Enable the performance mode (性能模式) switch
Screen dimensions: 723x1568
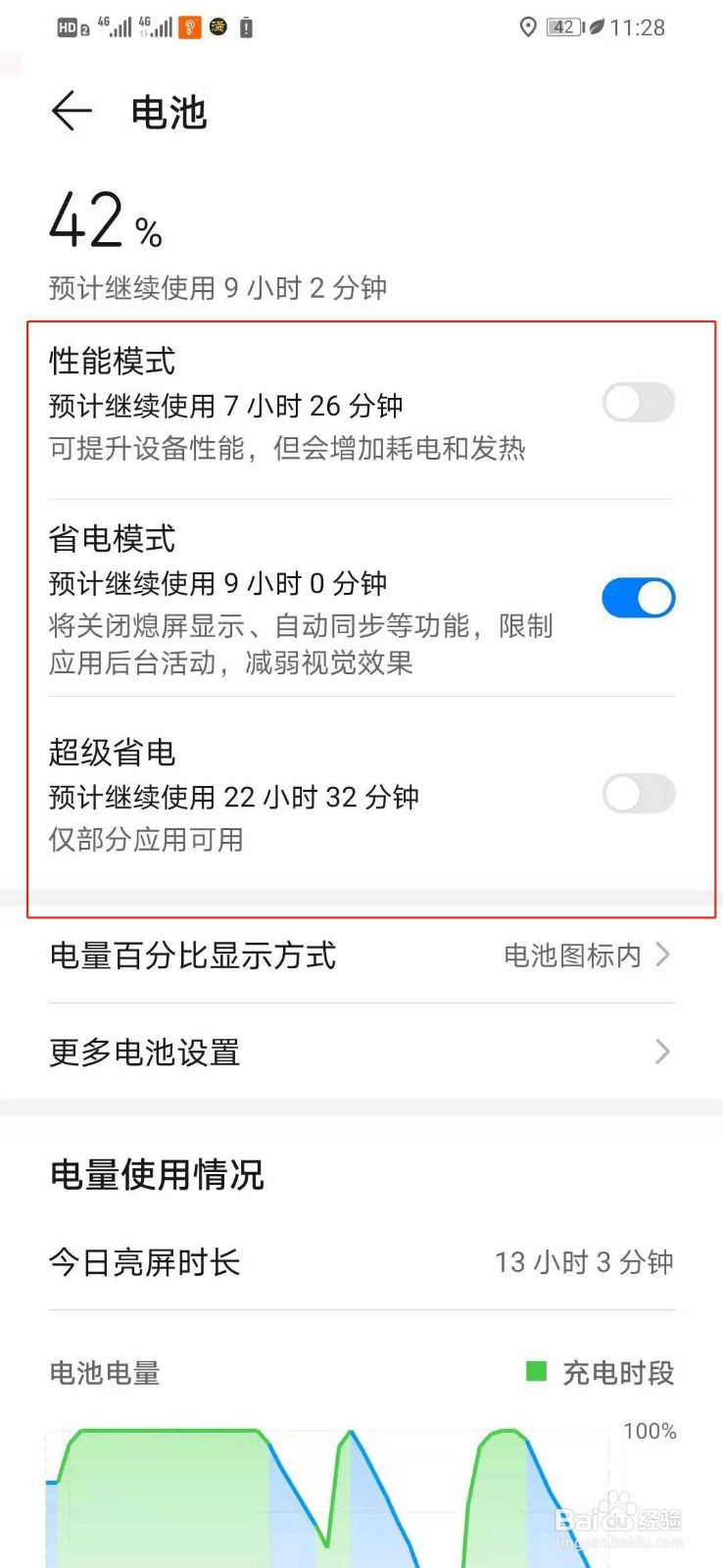point(638,403)
